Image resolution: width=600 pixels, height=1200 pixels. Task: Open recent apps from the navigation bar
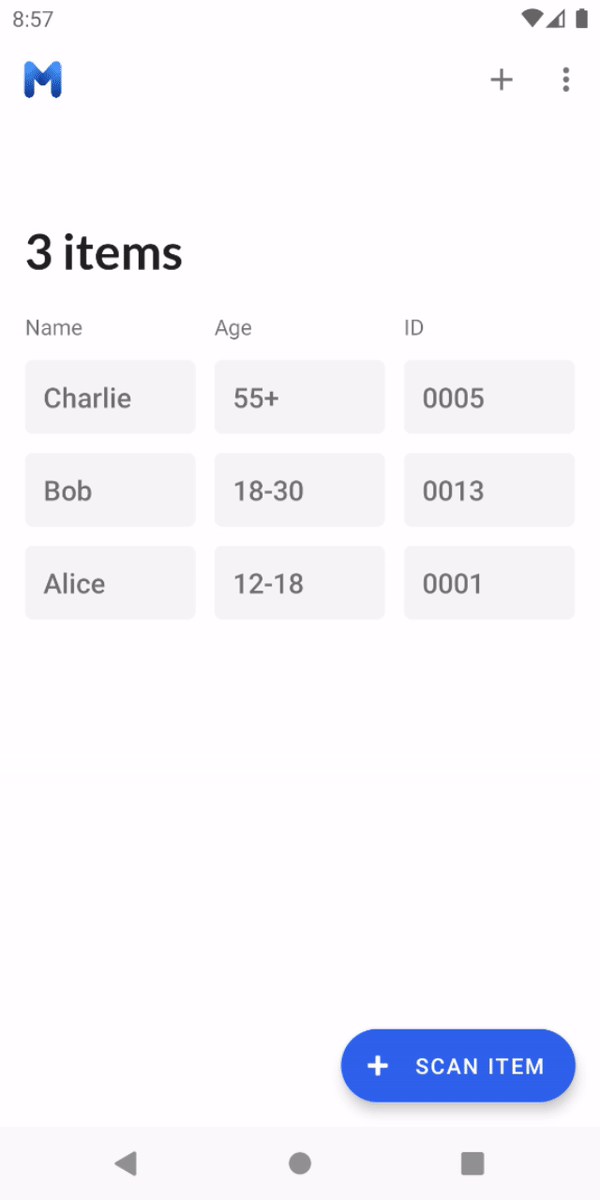point(472,1163)
